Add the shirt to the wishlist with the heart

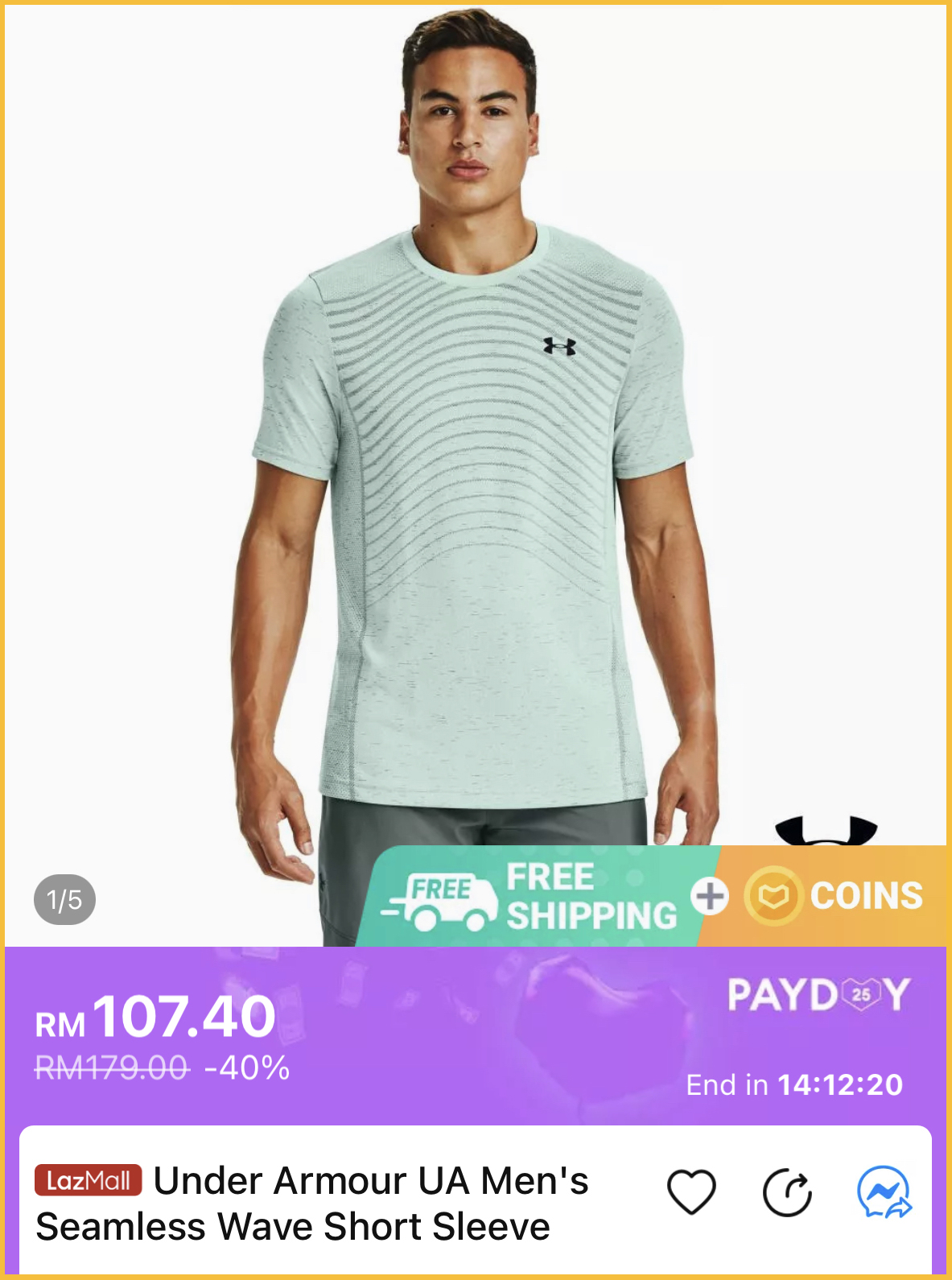[x=691, y=1191]
